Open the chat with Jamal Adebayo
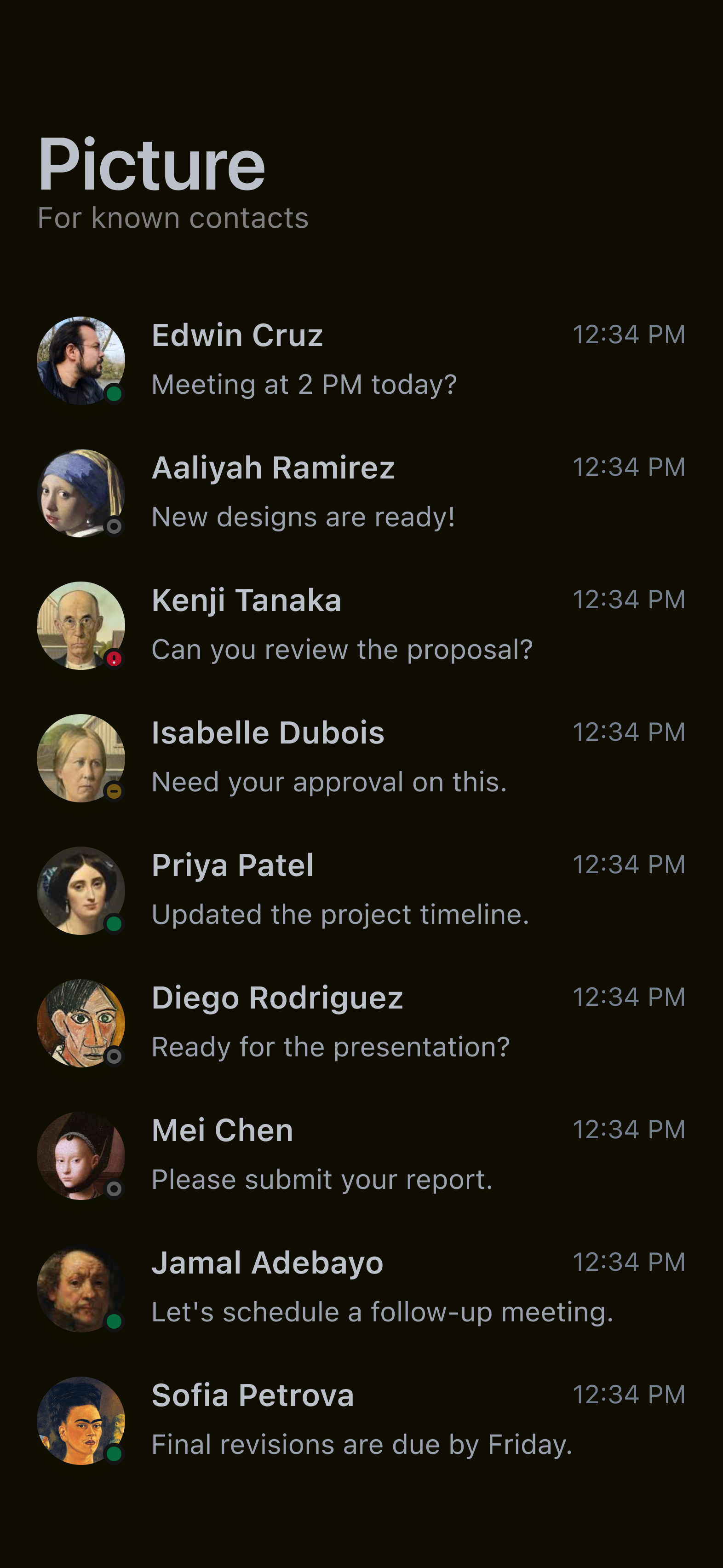Image resolution: width=723 pixels, height=1568 pixels. pyautogui.click(x=361, y=1288)
